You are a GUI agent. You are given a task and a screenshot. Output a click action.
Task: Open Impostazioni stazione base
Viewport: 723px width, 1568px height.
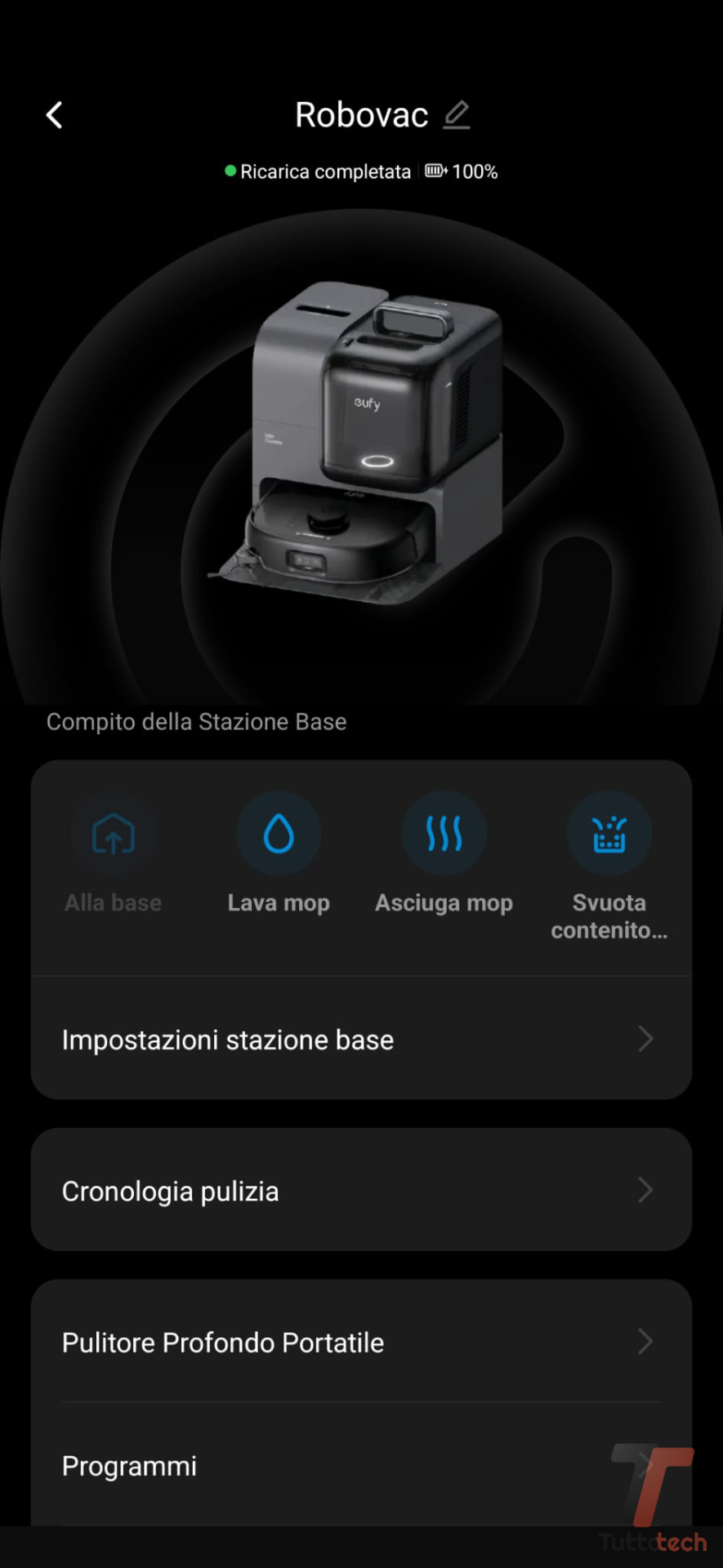coord(361,1040)
